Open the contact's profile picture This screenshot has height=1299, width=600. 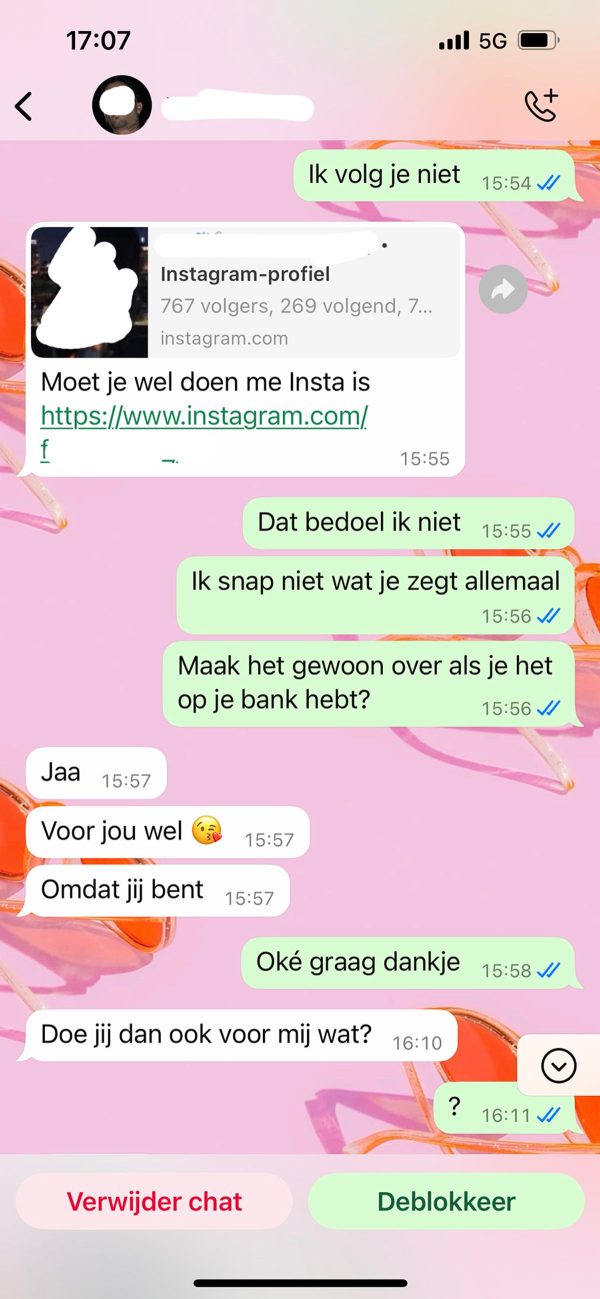pyautogui.click(x=122, y=105)
